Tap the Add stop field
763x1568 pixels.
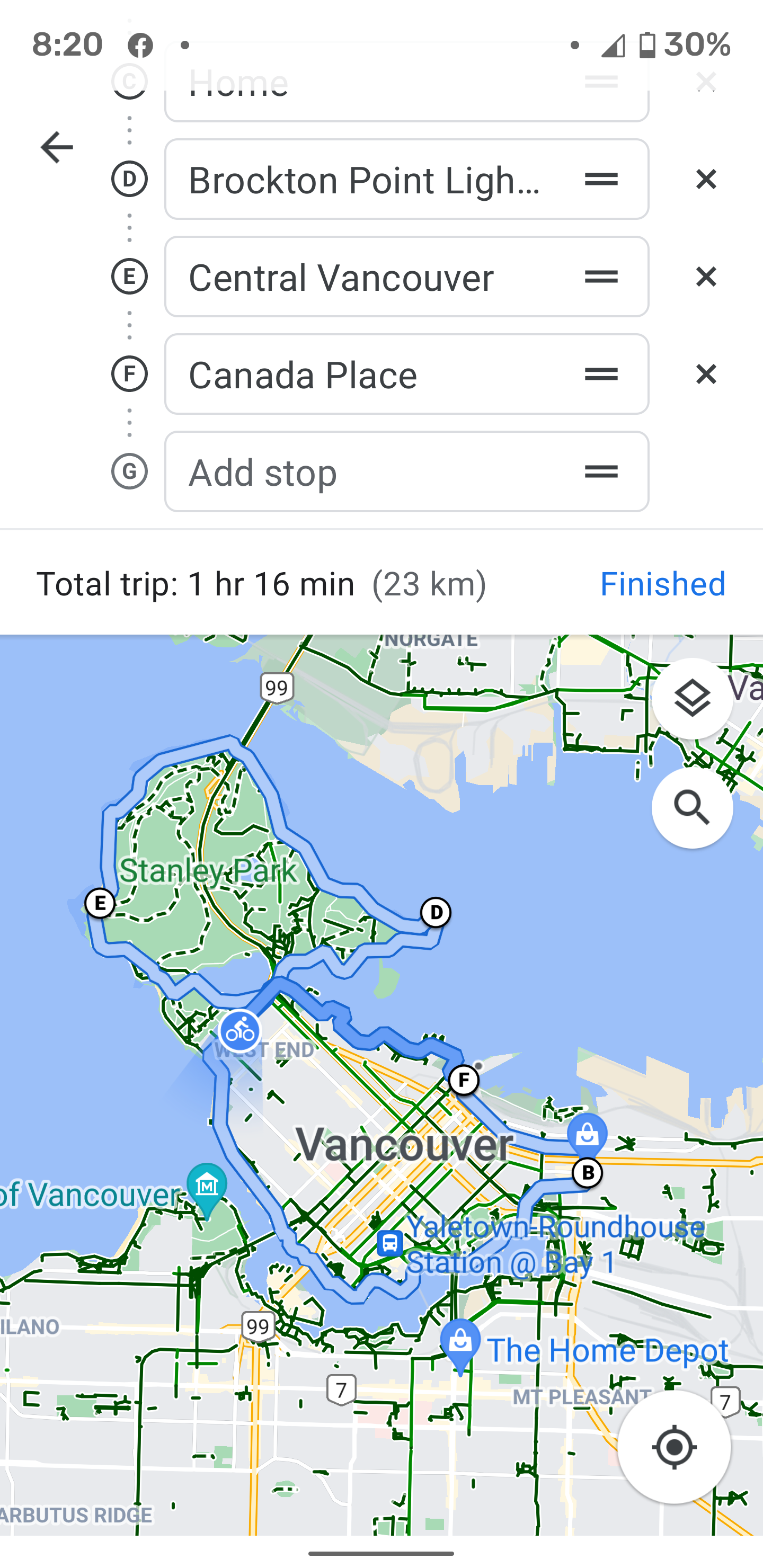pyautogui.click(x=366, y=472)
